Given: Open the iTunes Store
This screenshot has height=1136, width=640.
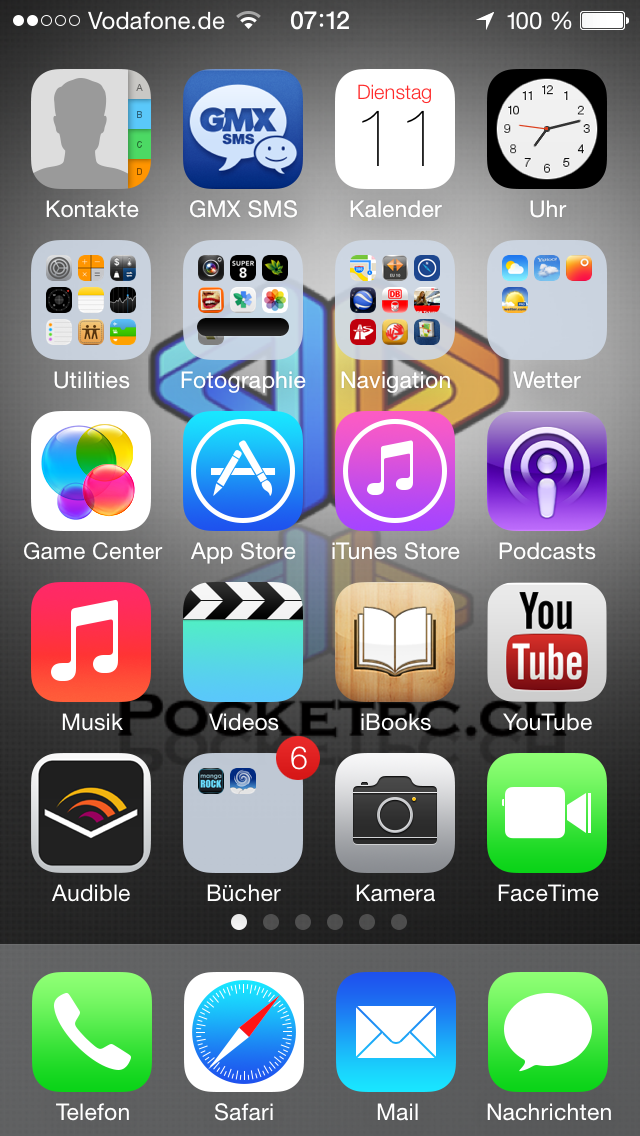Looking at the screenshot, I should point(395,471).
